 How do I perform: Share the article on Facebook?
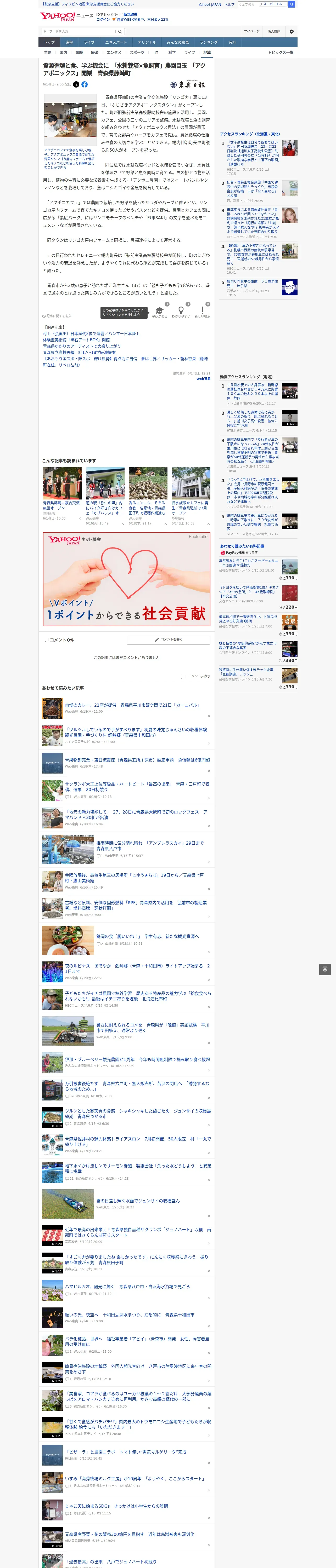tap(85, 85)
